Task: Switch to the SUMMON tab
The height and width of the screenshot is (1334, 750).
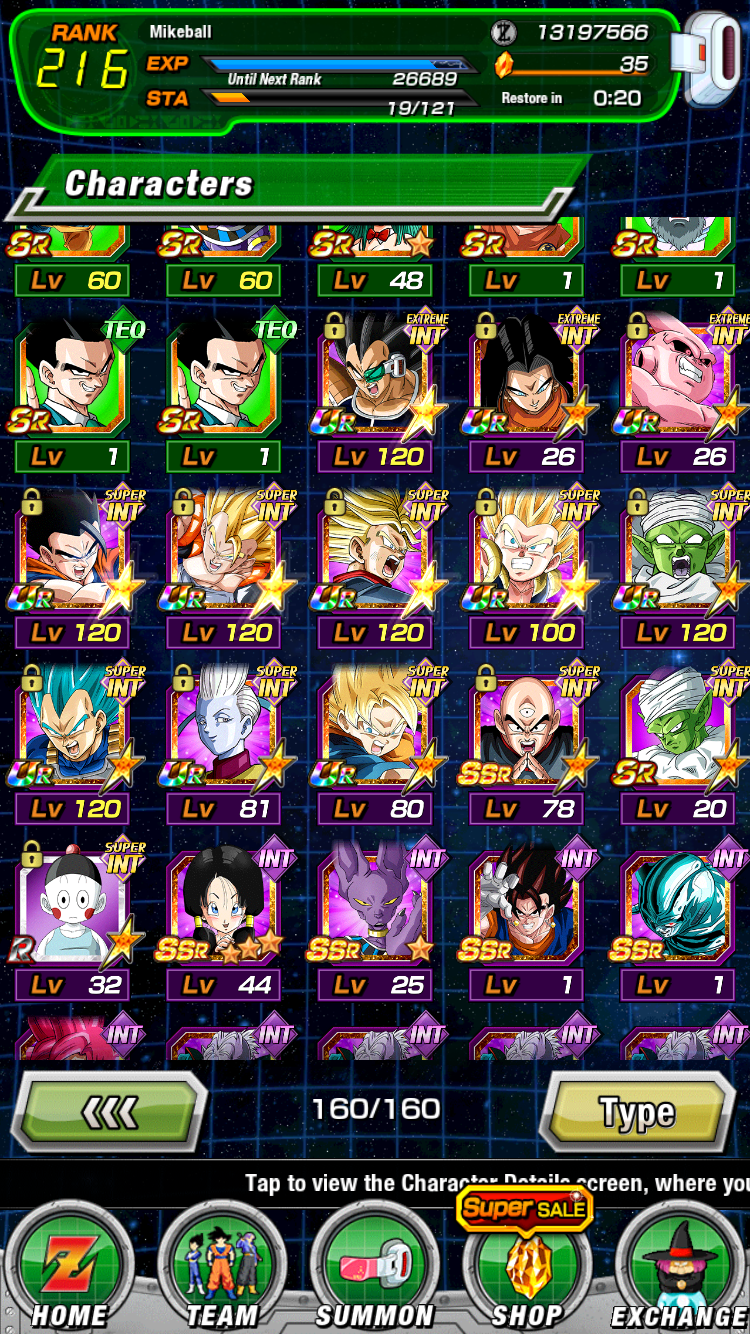Action: tap(374, 1268)
